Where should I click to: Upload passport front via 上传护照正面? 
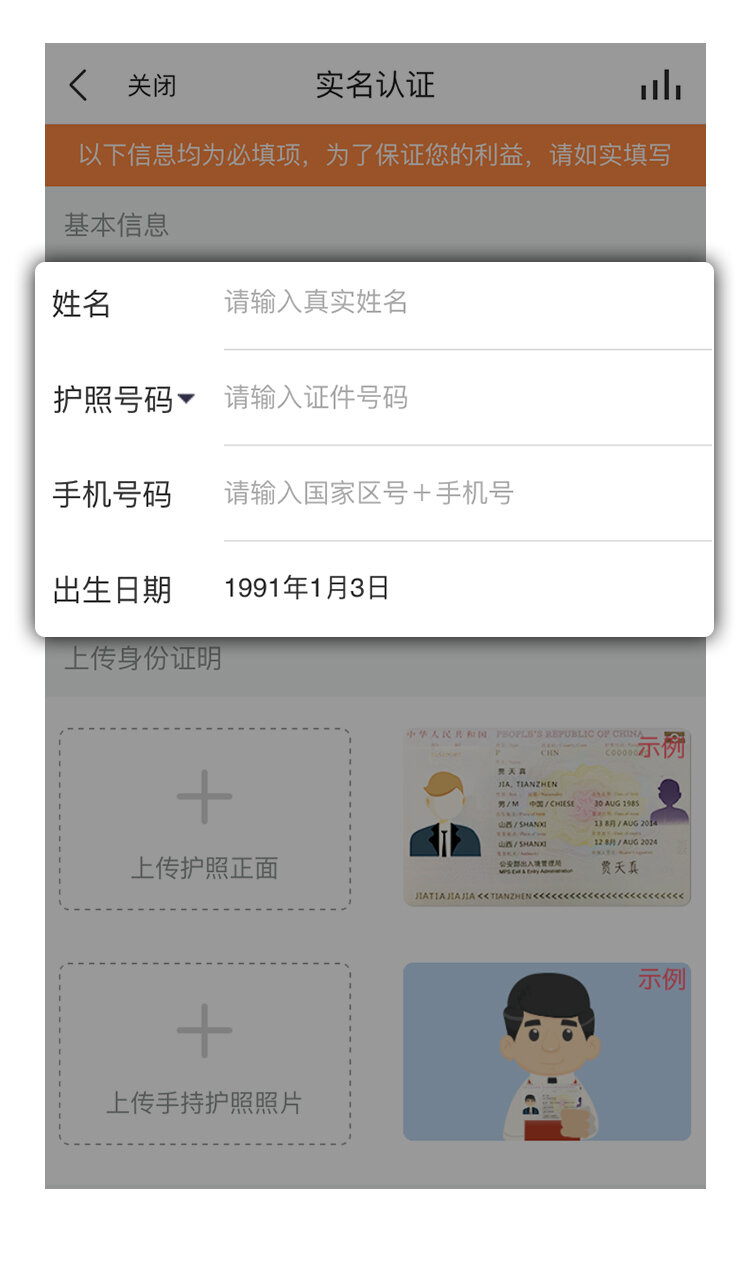[204, 819]
